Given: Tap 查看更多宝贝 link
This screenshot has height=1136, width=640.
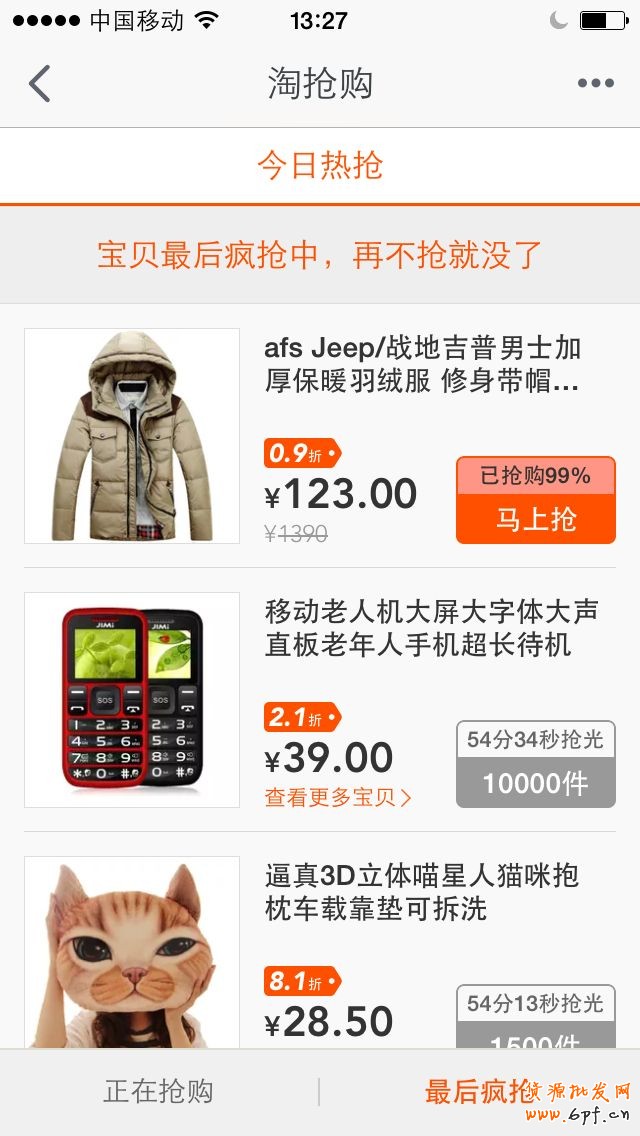Looking at the screenshot, I should pyautogui.click(x=338, y=798).
